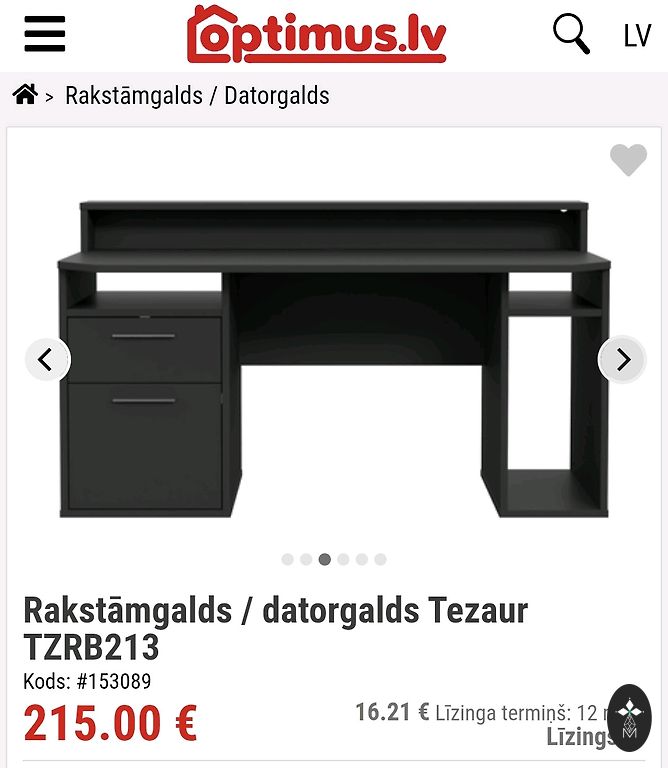Show previous product image
The width and height of the screenshot is (668, 768).
[x=47, y=359]
